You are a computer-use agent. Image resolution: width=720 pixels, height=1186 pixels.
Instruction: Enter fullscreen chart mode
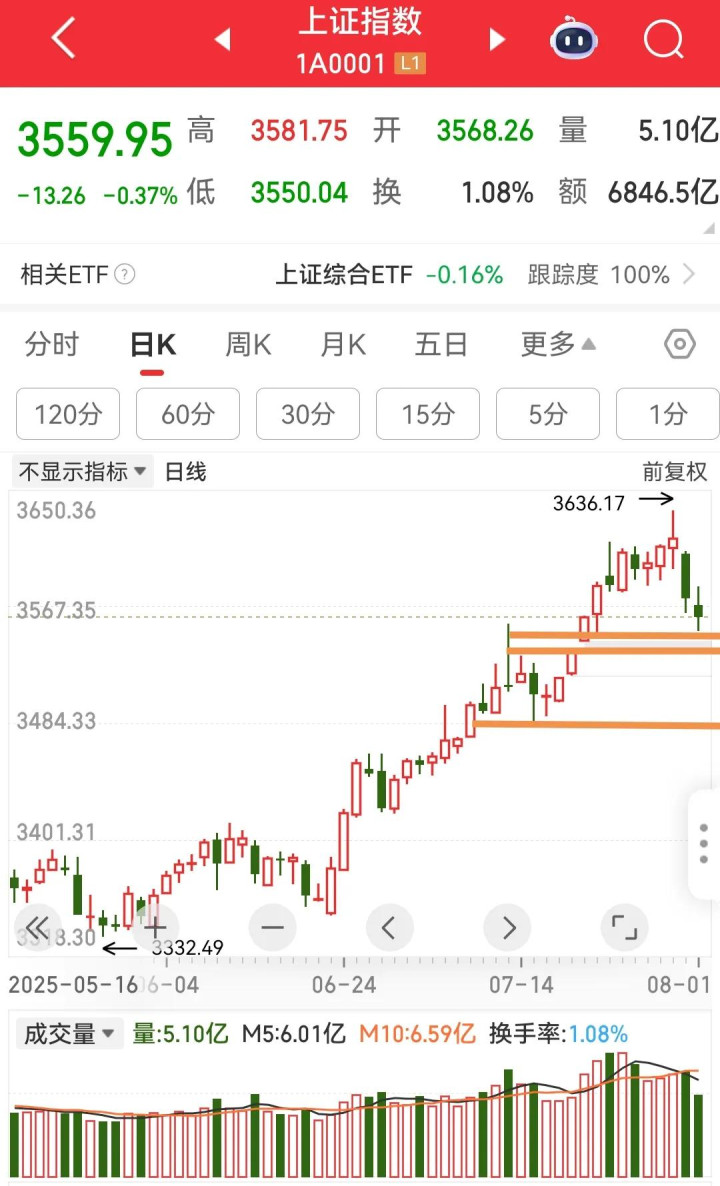624,927
